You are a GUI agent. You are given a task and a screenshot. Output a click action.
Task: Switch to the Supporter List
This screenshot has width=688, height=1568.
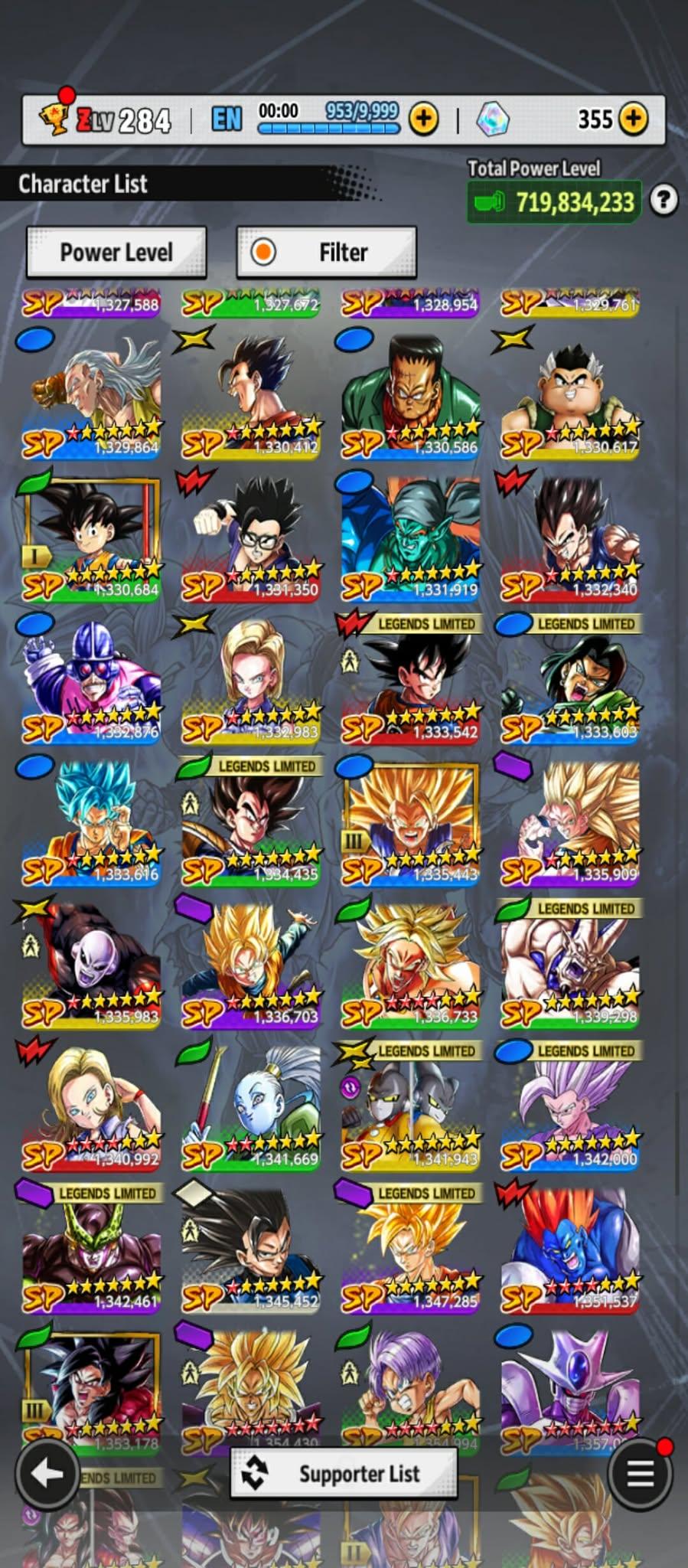pos(344,1473)
